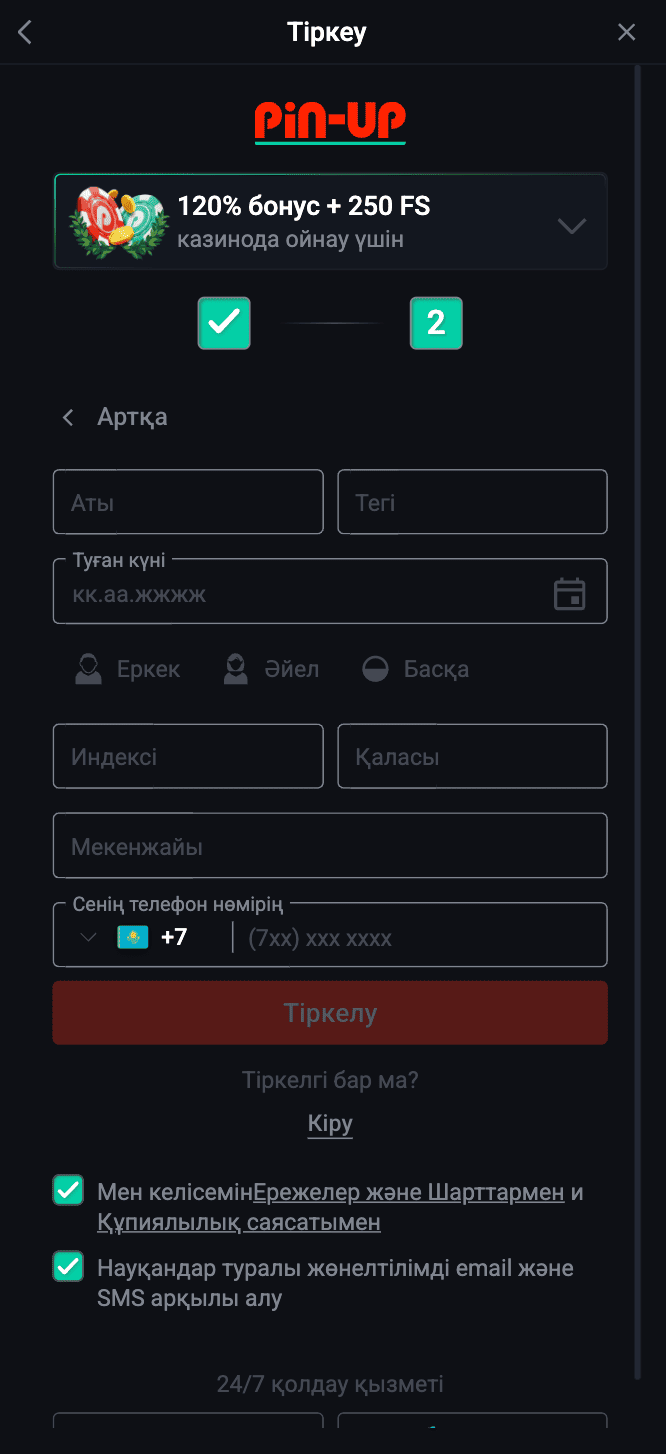
Task: Tap the Тіркелу register button
Action: click(330, 1013)
